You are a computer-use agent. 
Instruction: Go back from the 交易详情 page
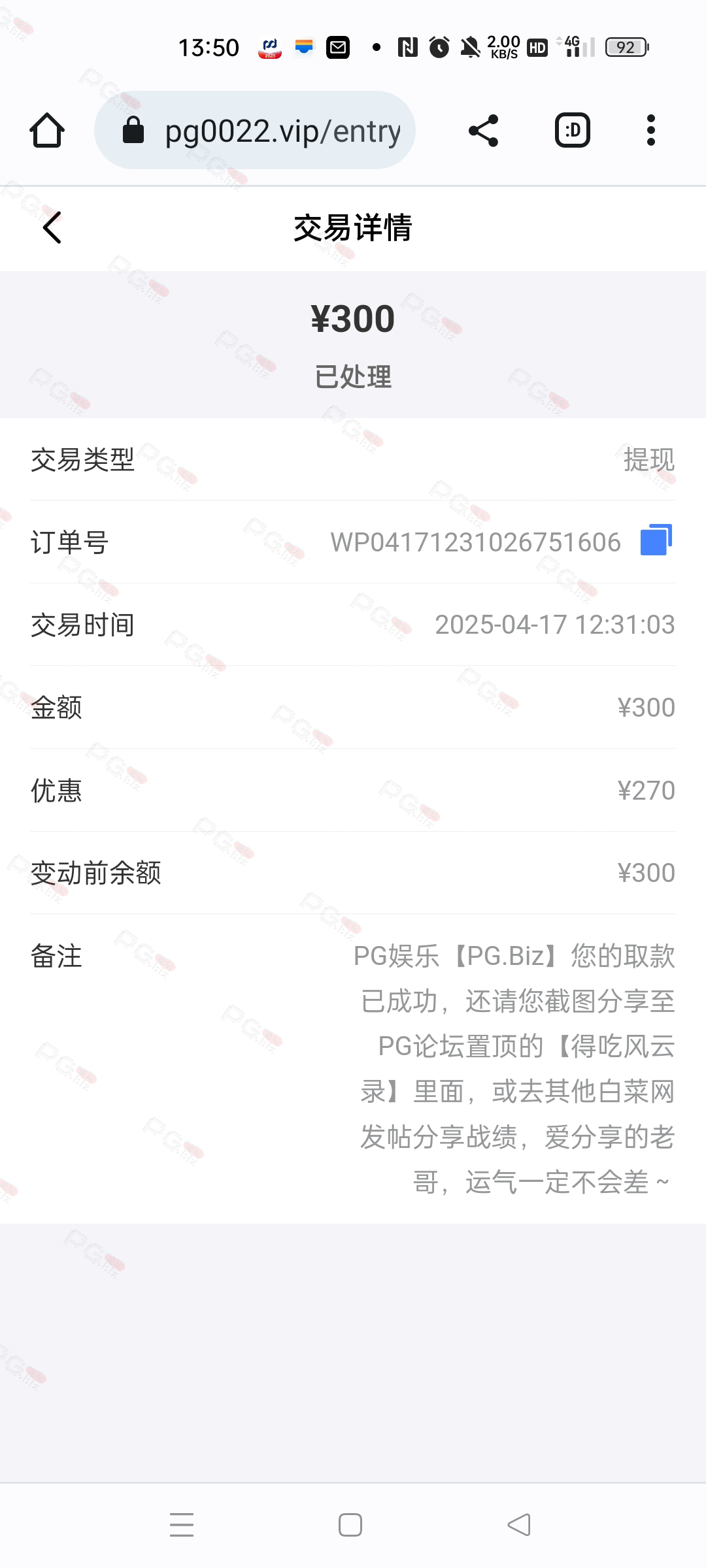(x=52, y=227)
